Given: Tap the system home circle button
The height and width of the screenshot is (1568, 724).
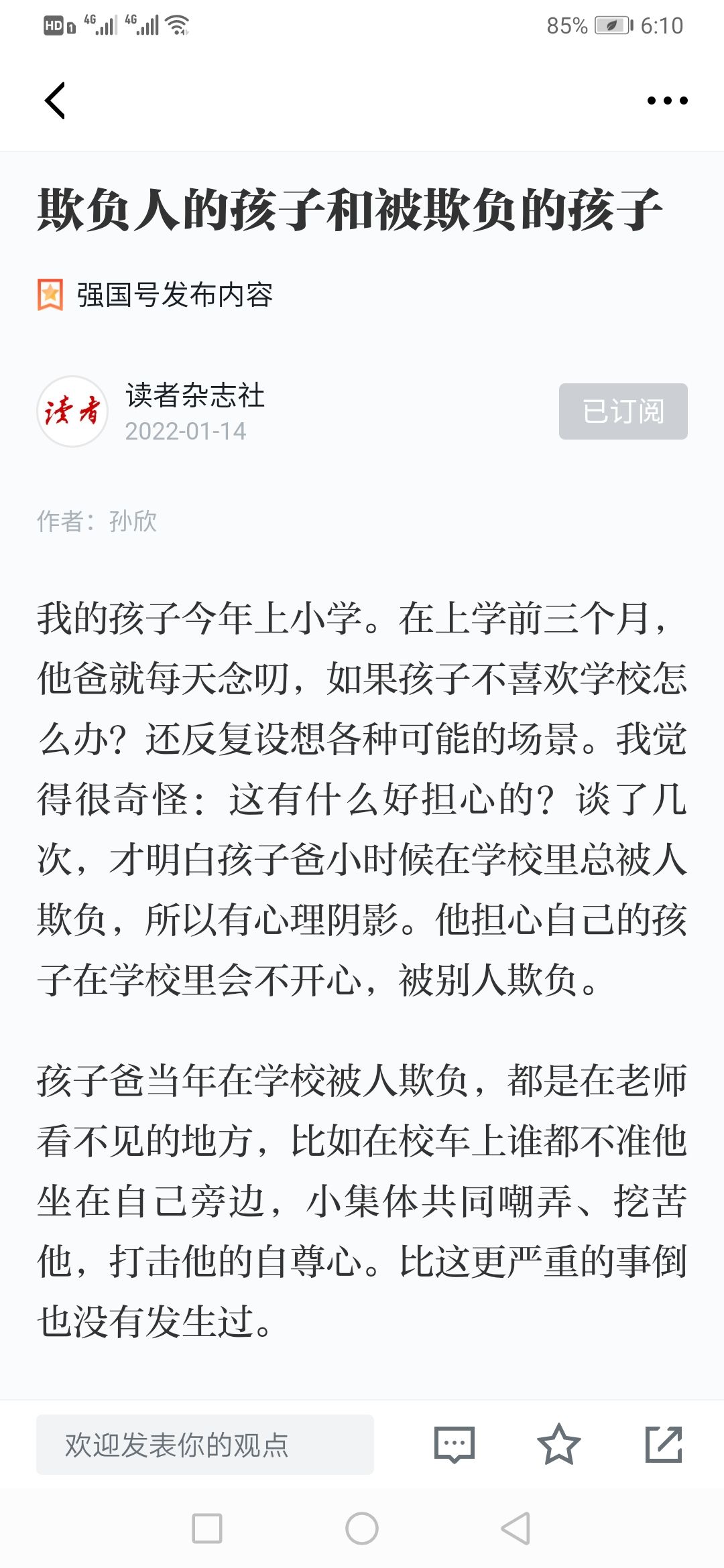Looking at the screenshot, I should [x=362, y=1528].
